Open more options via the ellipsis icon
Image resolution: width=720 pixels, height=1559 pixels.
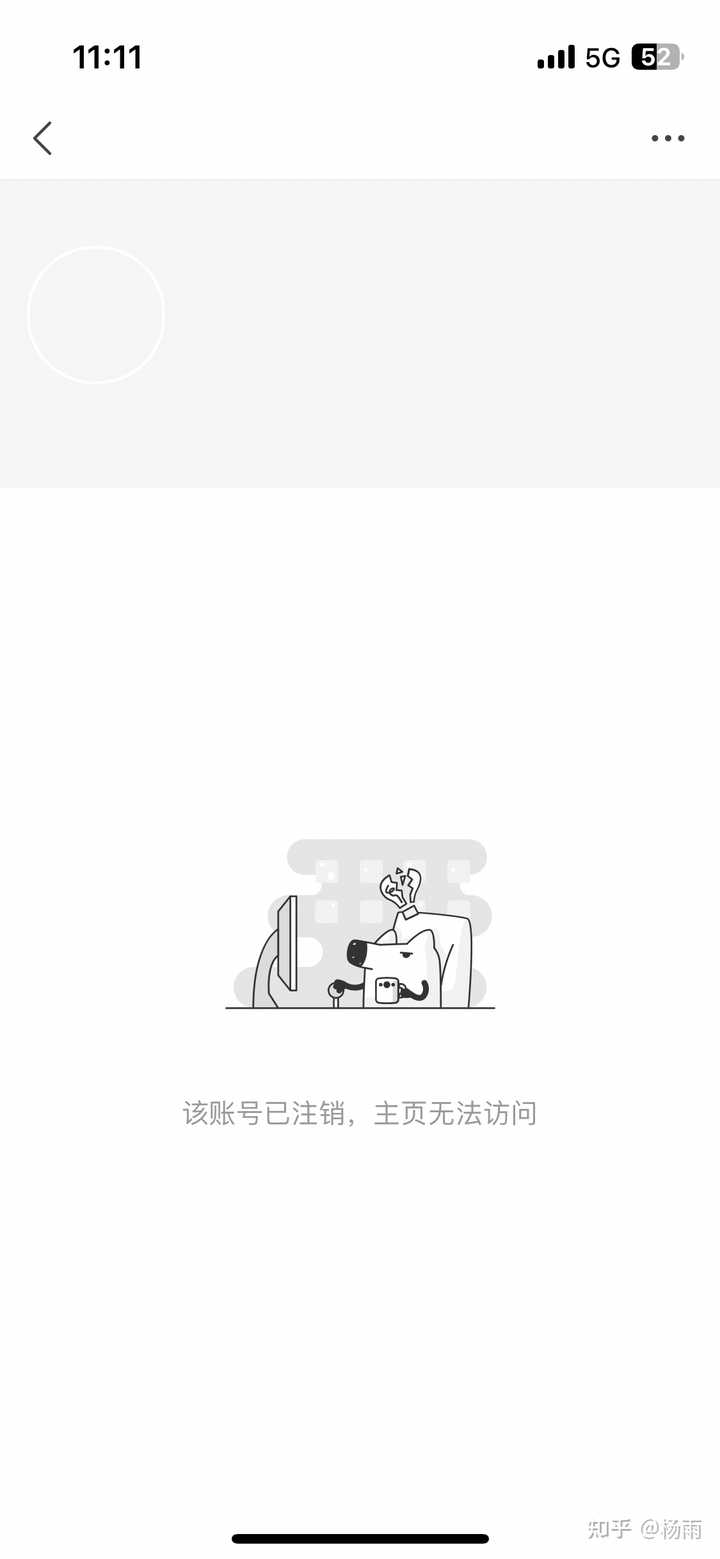click(x=667, y=138)
